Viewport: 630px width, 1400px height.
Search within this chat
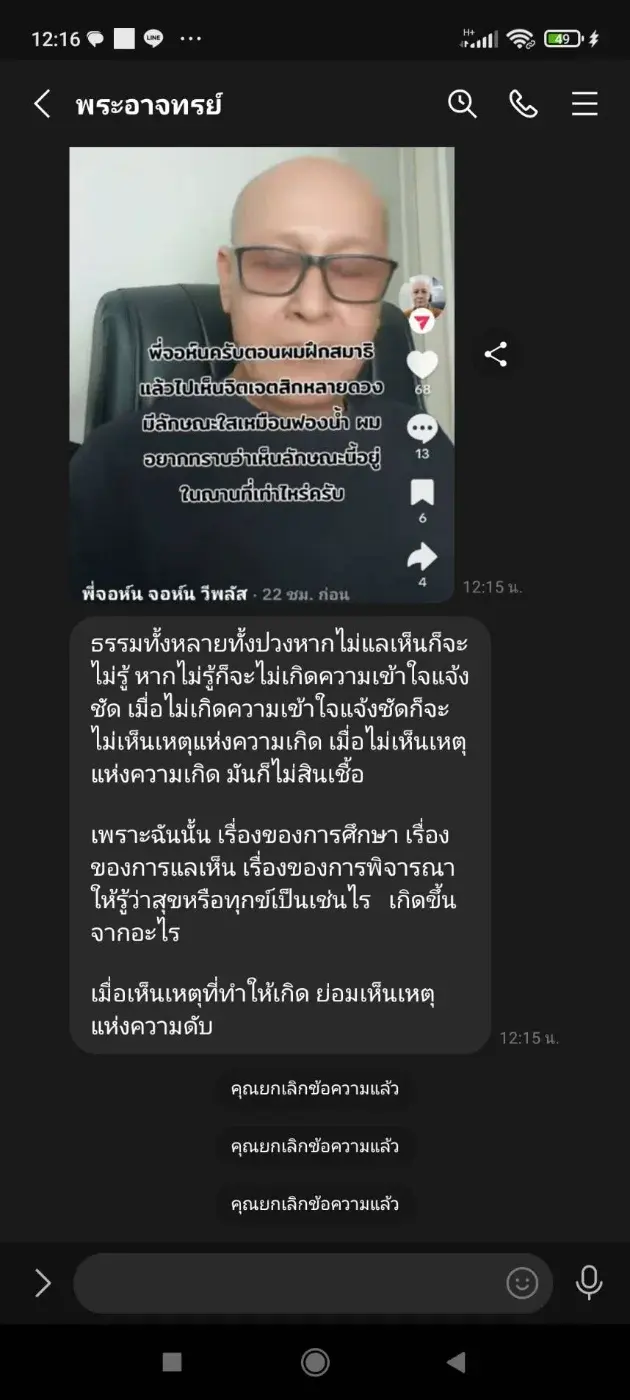(x=462, y=104)
